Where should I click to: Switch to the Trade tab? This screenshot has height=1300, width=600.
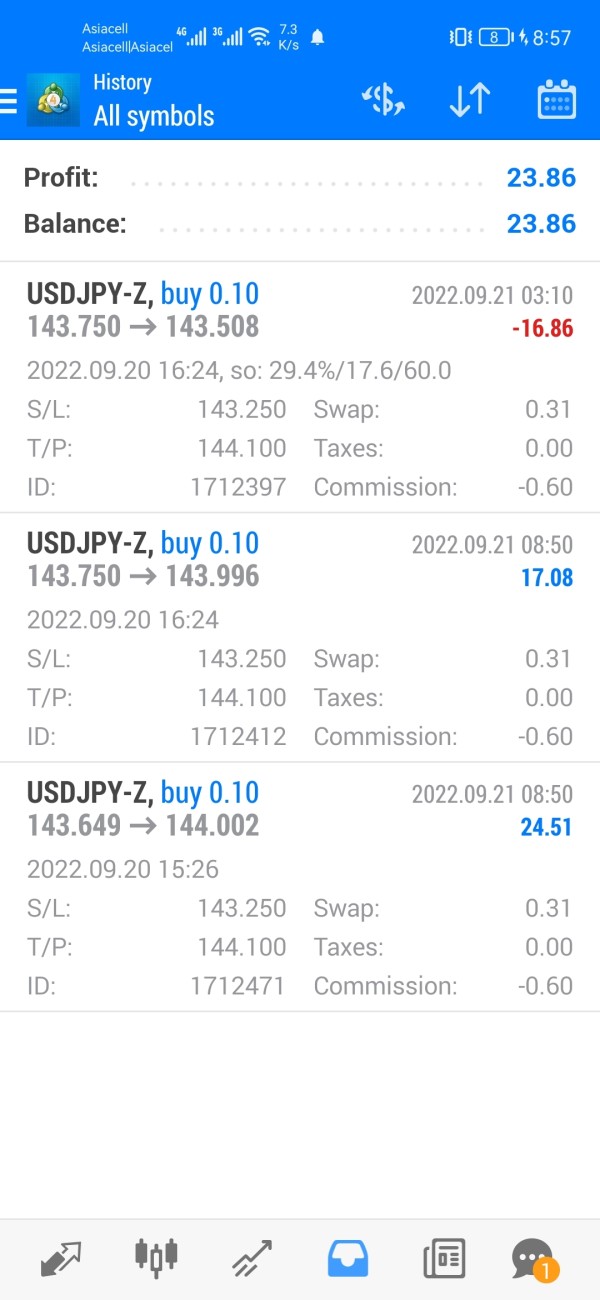coord(252,1257)
